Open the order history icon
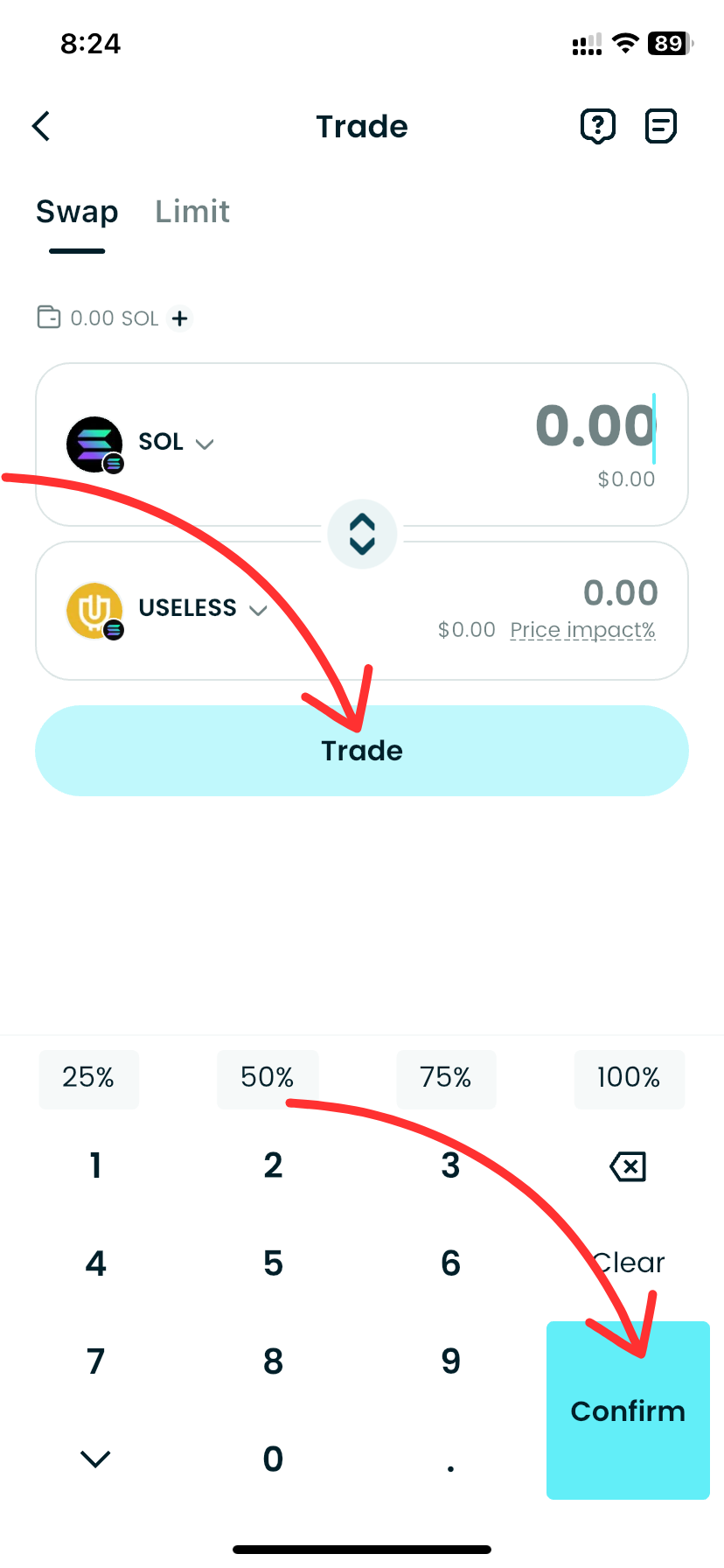 (661, 126)
